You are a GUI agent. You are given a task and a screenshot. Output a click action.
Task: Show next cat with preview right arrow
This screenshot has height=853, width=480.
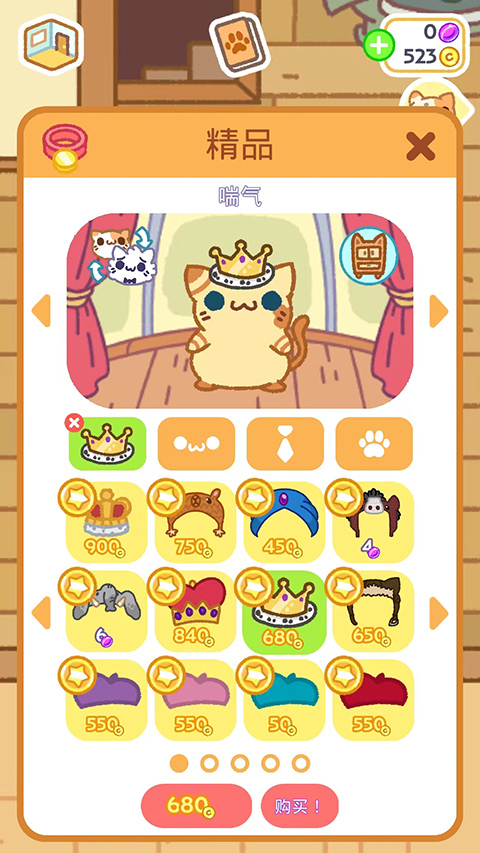[439, 311]
